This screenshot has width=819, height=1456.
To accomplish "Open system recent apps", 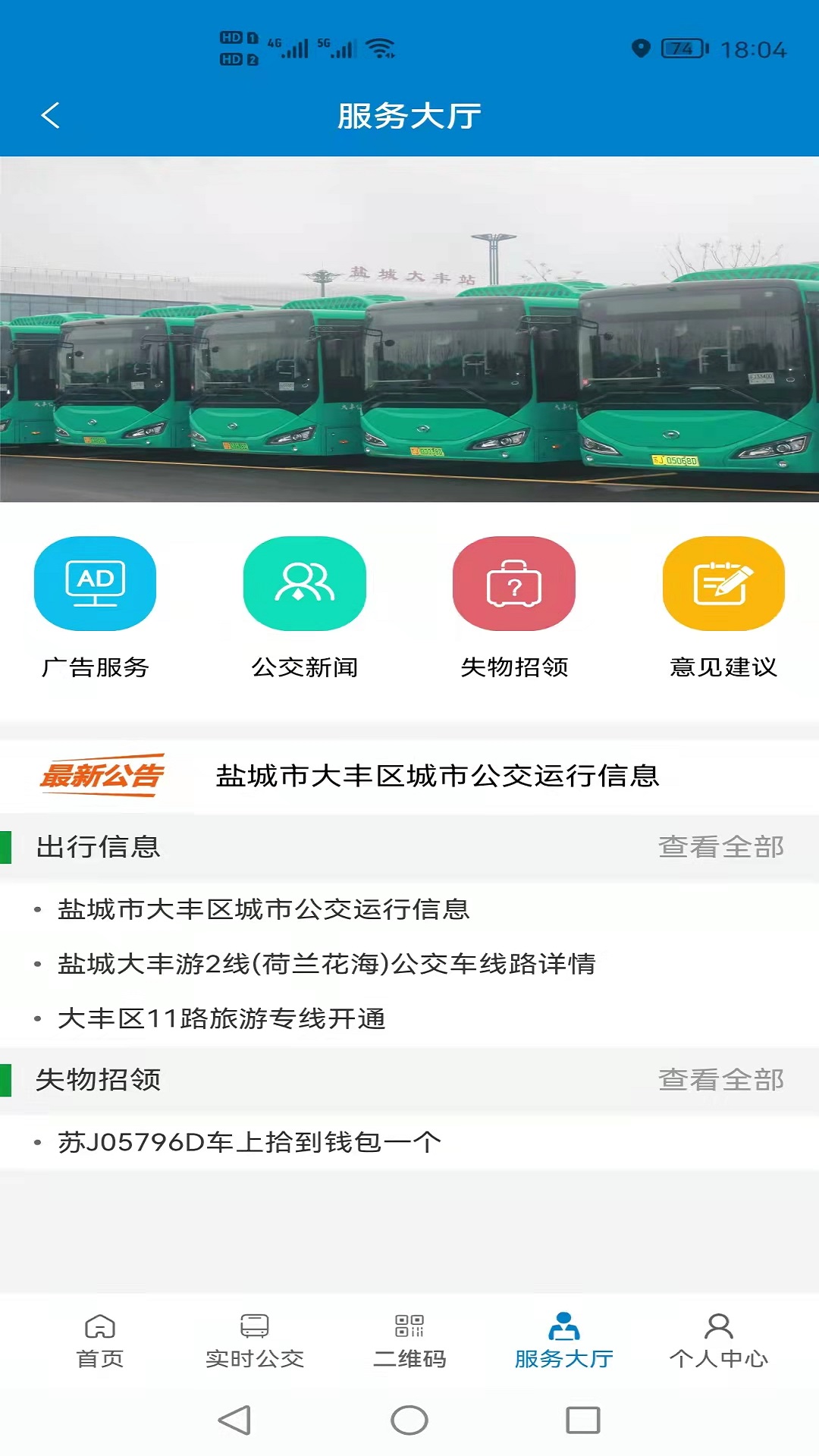I will [583, 1420].
